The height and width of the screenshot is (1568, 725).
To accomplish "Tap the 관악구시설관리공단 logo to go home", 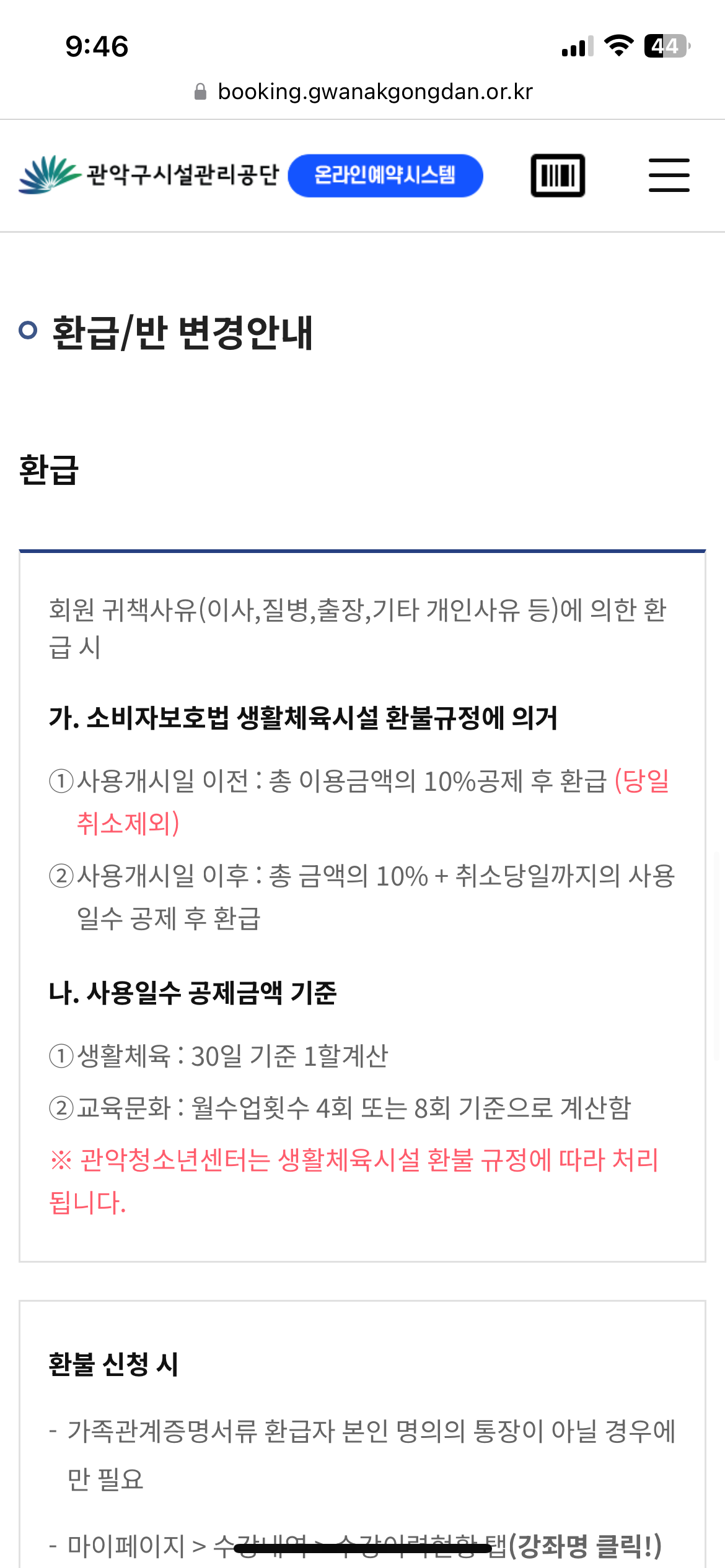I will point(149,175).
